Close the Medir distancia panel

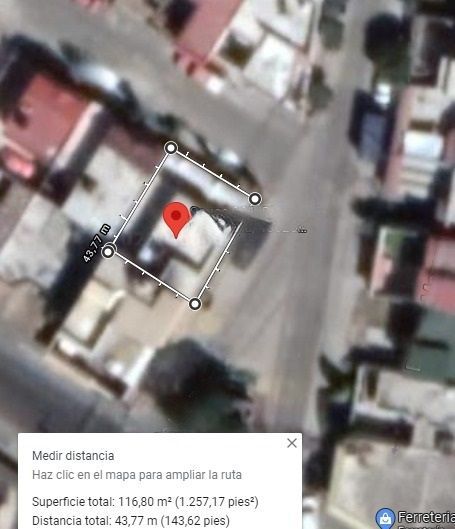[x=292, y=443]
